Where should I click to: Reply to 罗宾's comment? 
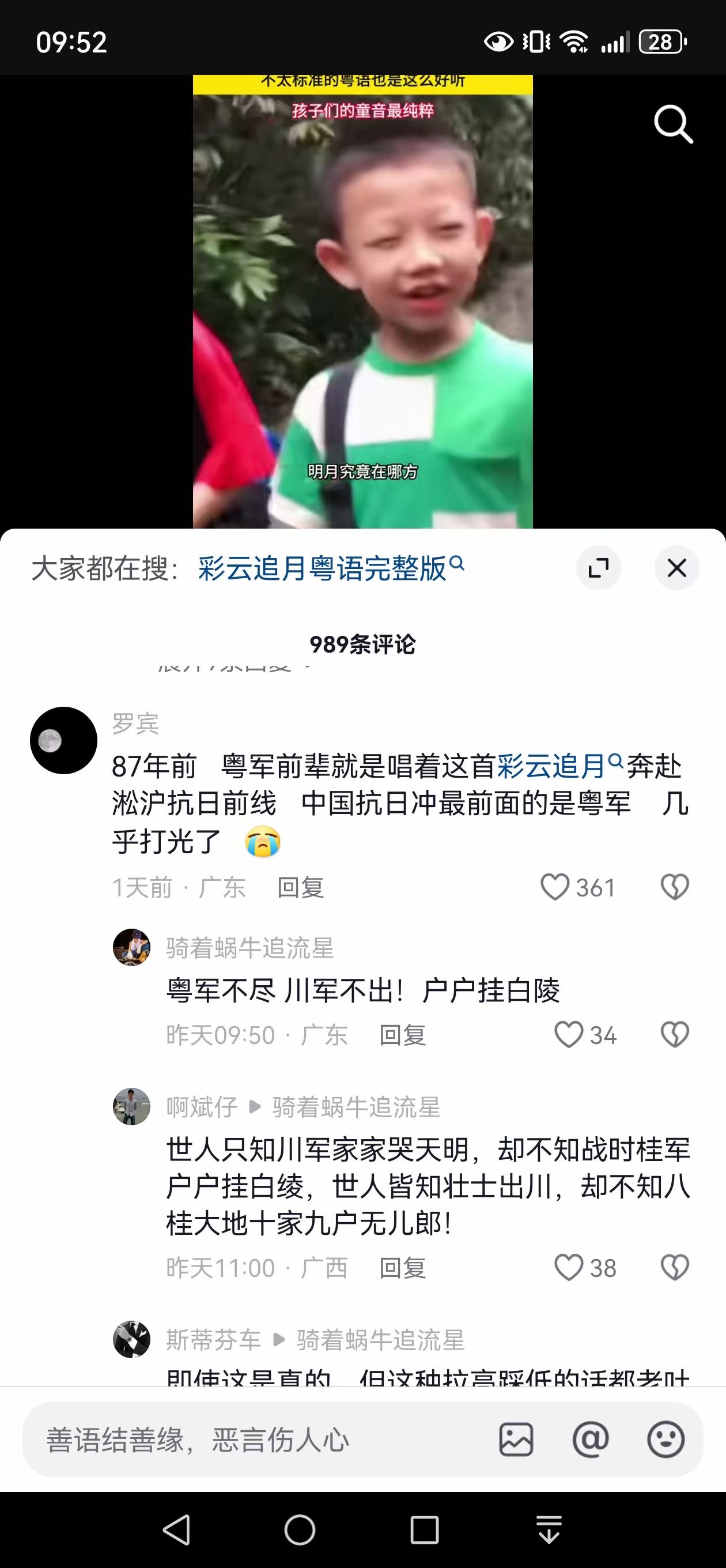[300, 888]
